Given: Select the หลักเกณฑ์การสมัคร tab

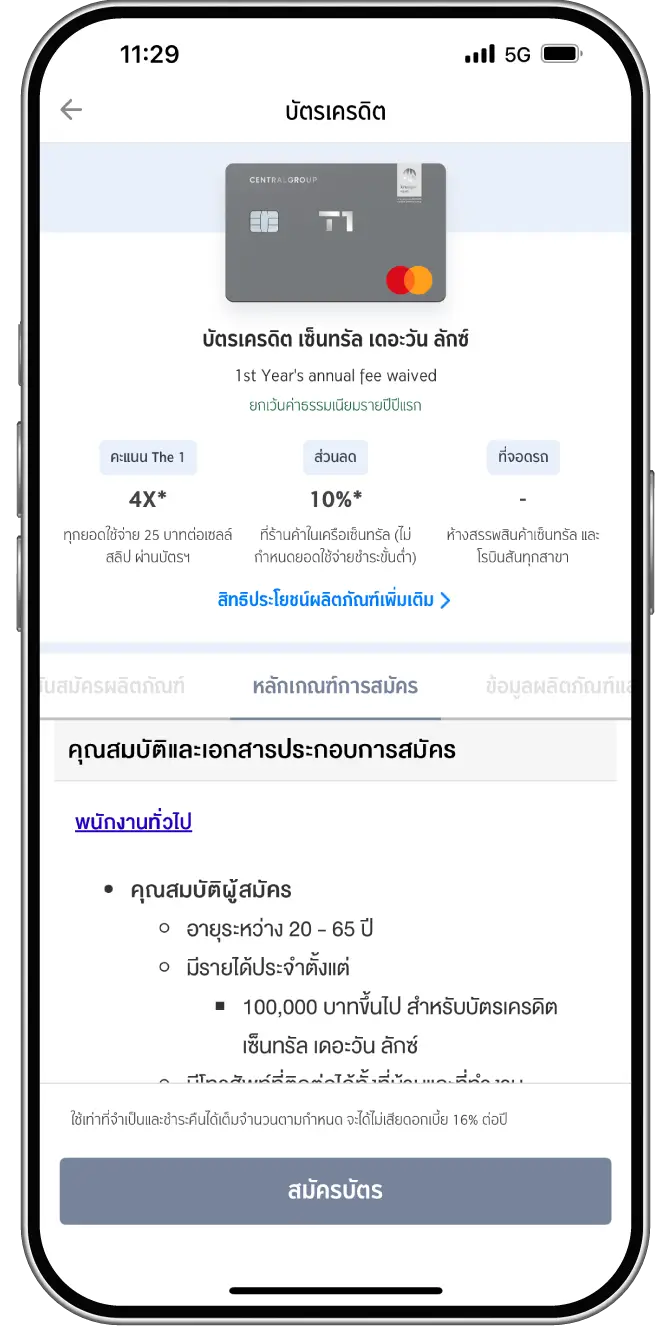Looking at the screenshot, I should coord(335,686).
